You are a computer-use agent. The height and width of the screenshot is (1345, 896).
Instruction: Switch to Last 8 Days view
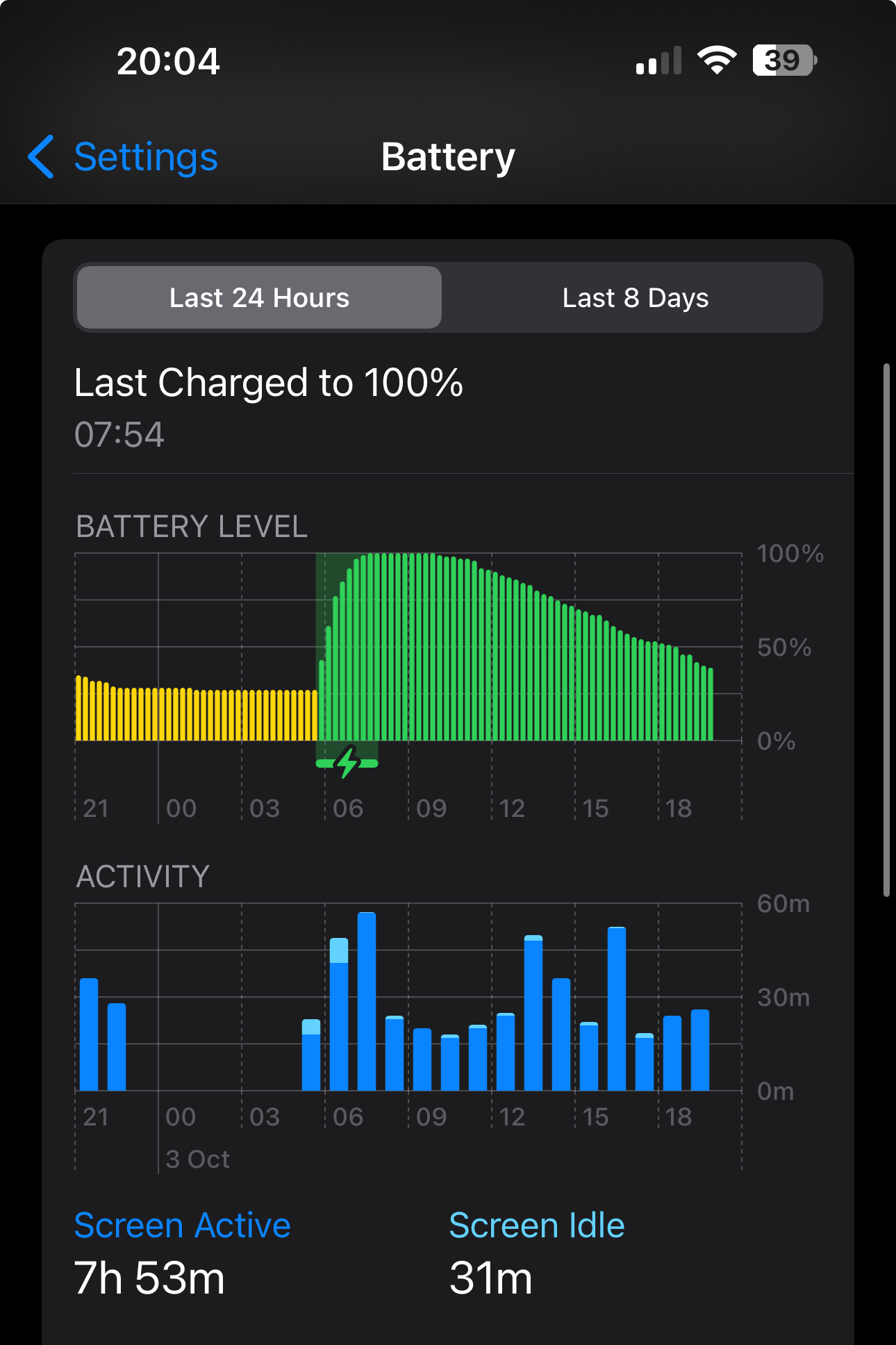pos(634,298)
